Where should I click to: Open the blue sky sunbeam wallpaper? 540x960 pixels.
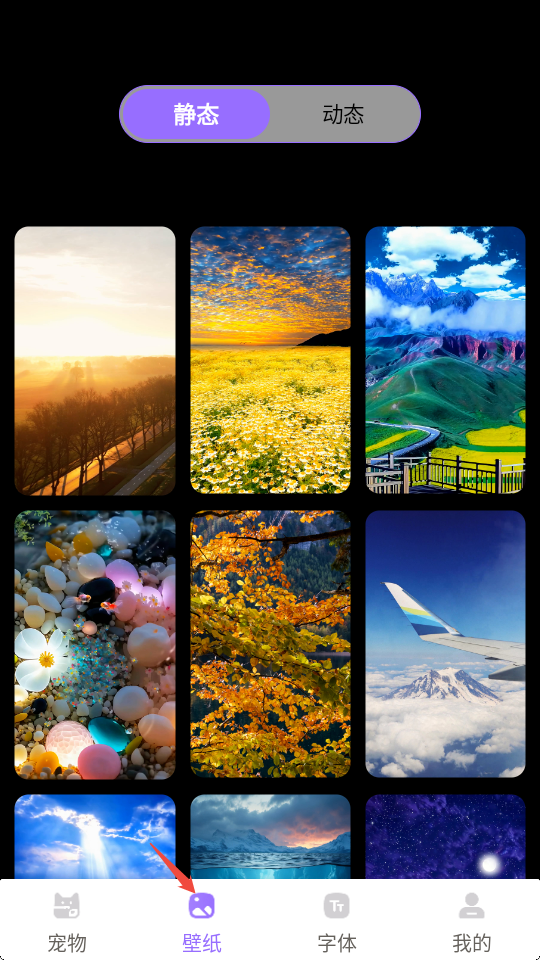pos(95,837)
